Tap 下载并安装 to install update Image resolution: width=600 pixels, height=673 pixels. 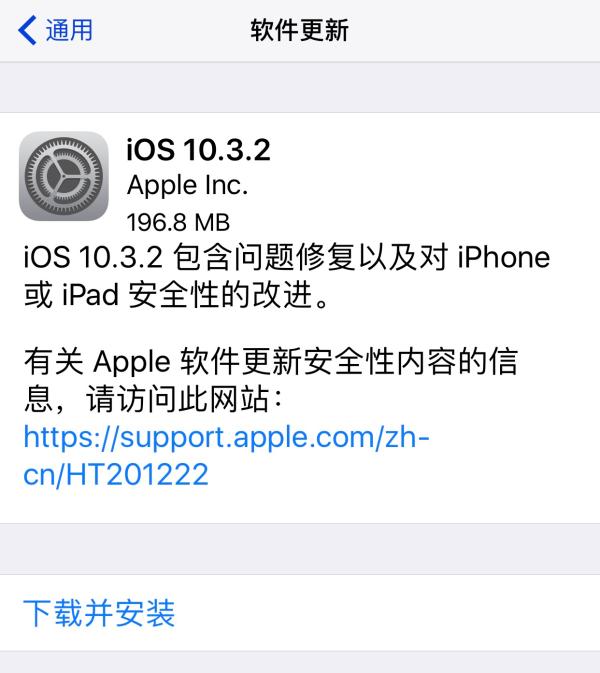pos(98,612)
